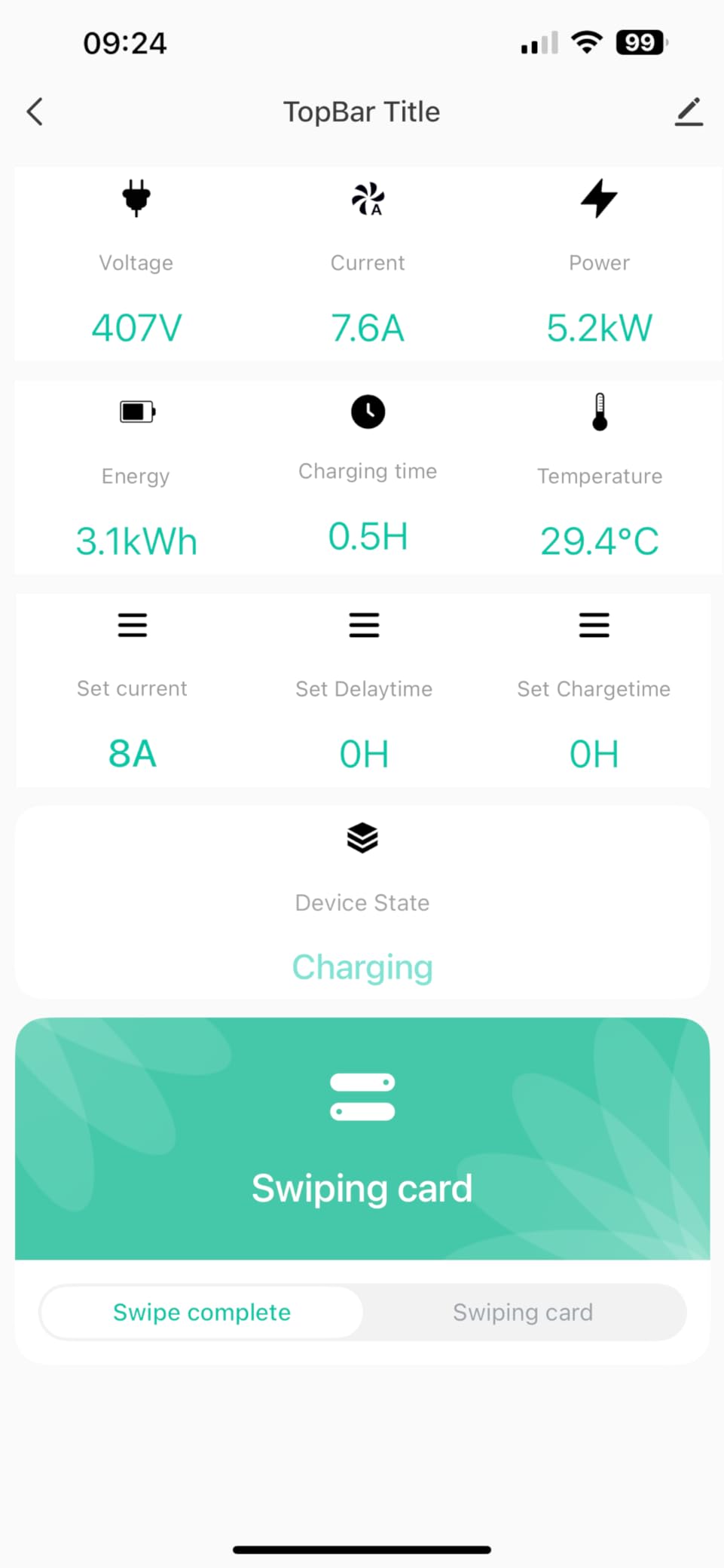Switch to the Swiping card segment
The image size is (724, 1568).
(x=523, y=1312)
